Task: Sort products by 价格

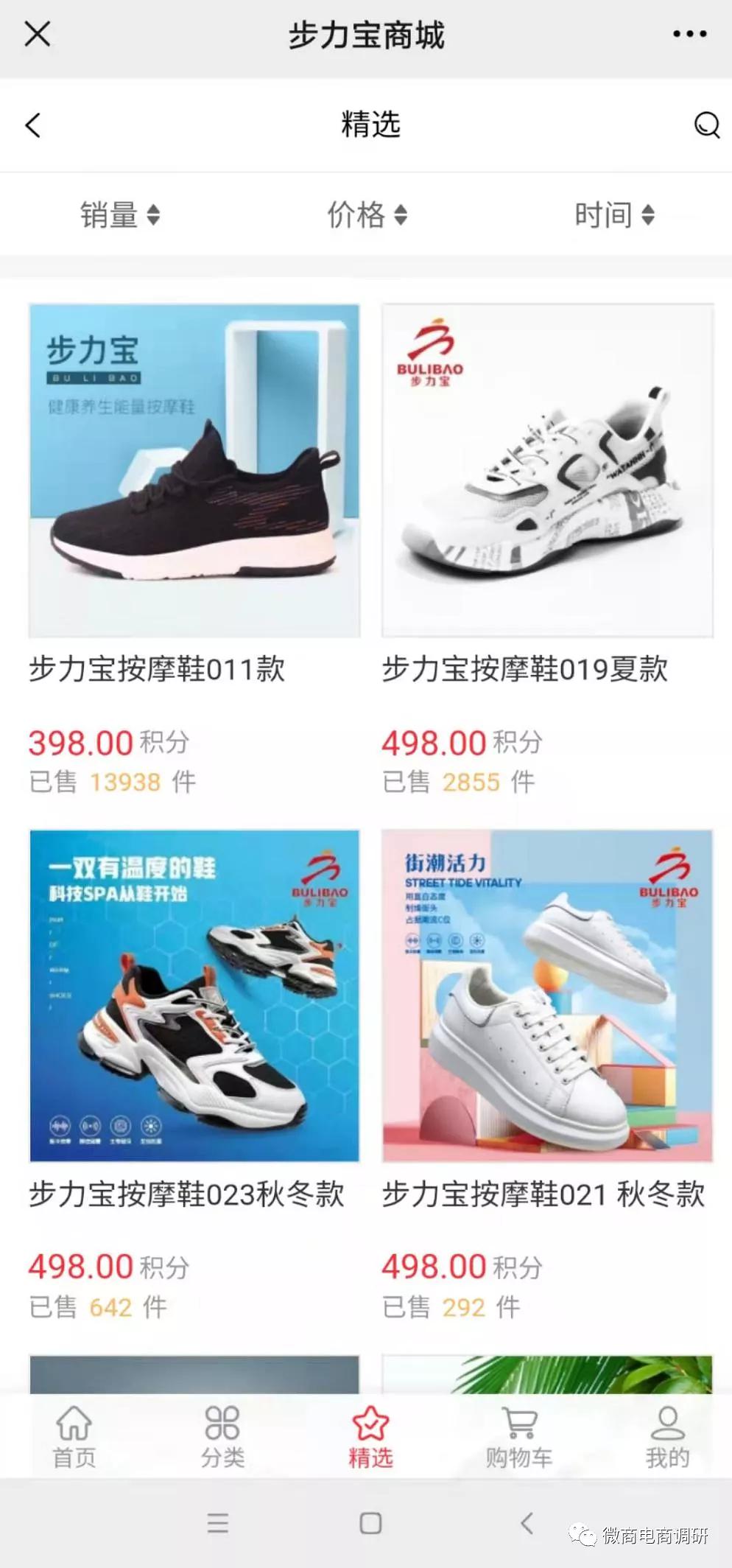Action: [x=367, y=215]
